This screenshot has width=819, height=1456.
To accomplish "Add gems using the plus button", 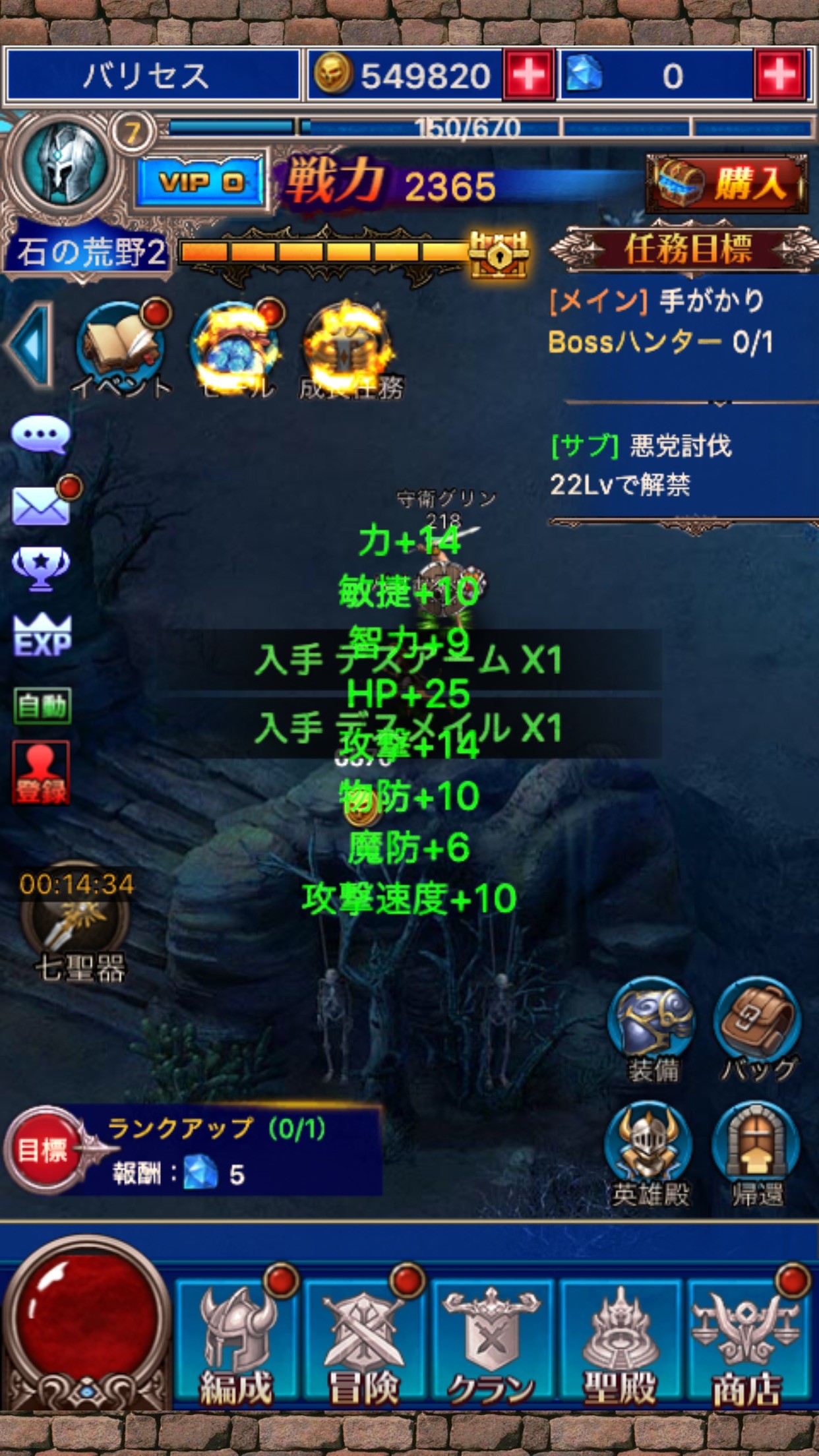I will 780,75.
